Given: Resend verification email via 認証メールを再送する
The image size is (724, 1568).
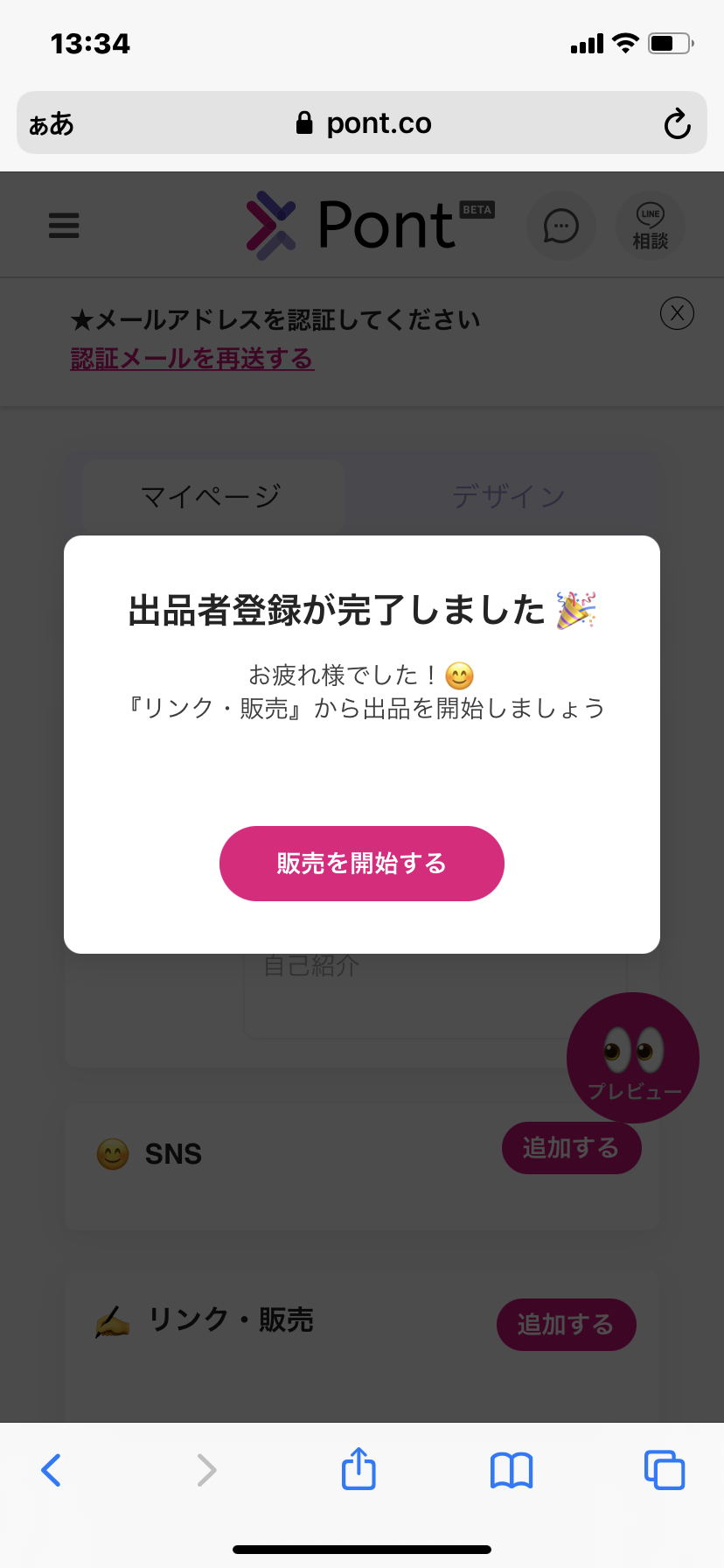Looking at the screenshot, I should (x=192, y=359).
